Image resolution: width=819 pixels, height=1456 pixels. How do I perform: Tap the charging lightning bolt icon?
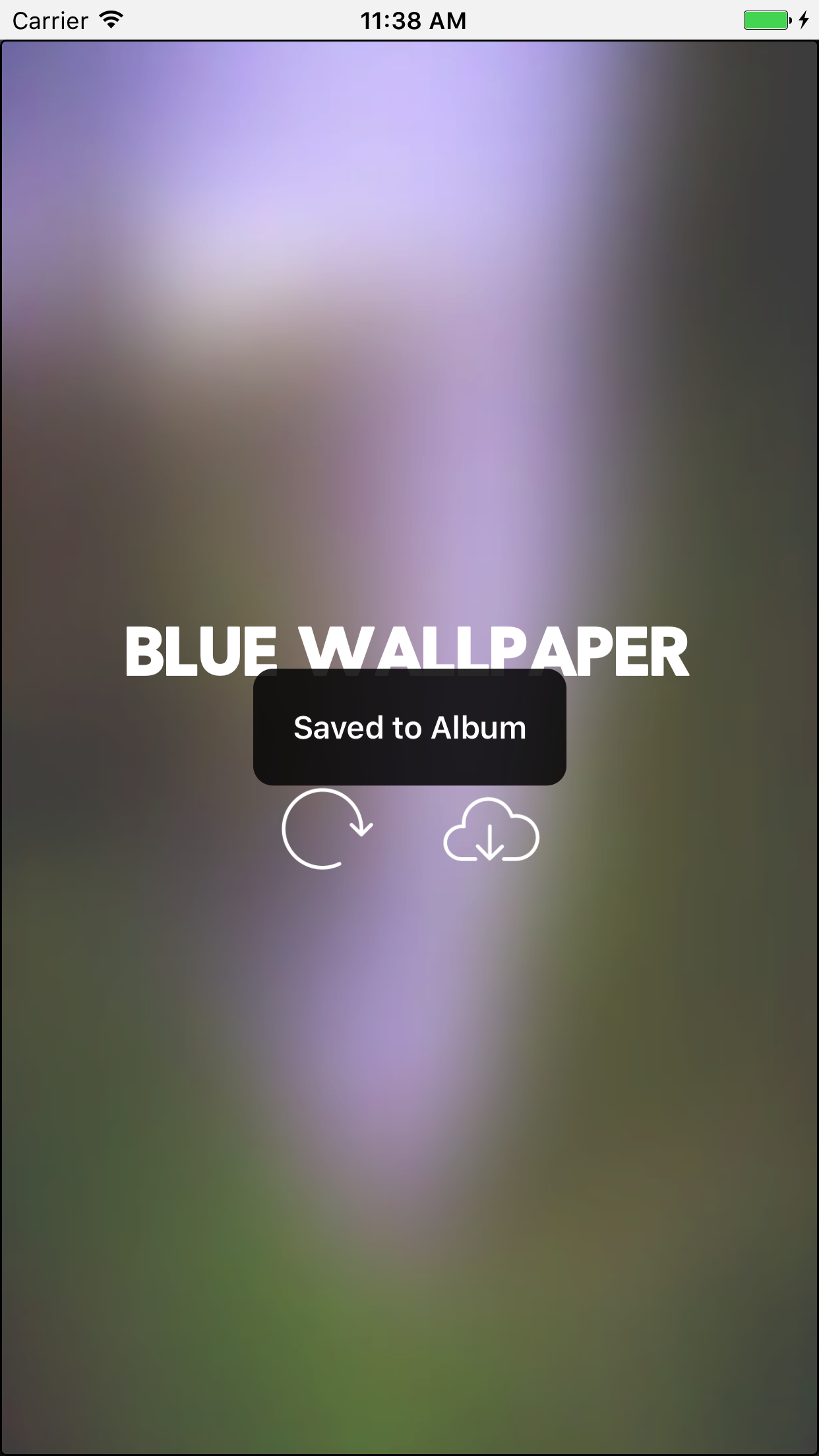coord(803,20)
